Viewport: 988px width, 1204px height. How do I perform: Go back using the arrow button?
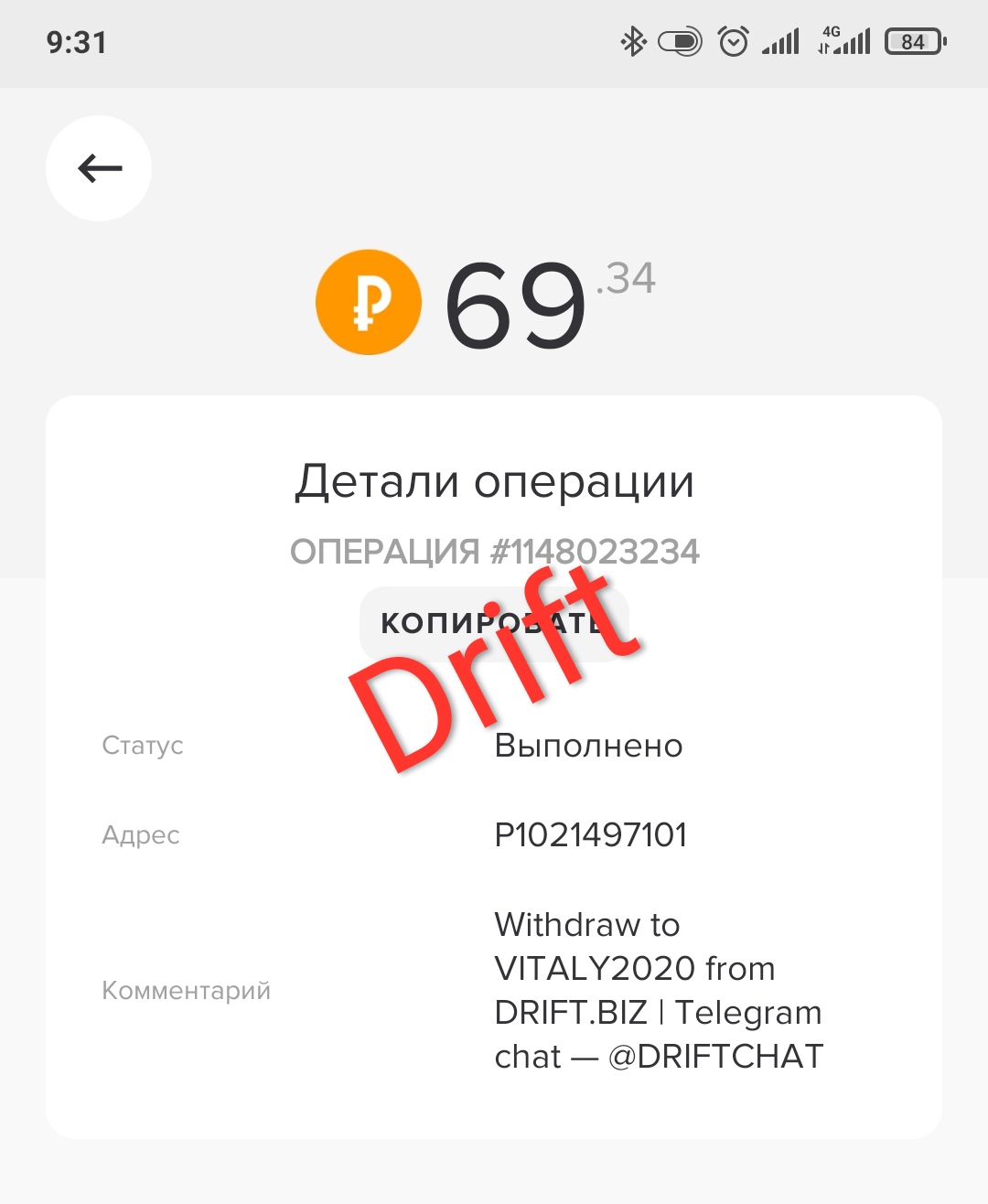click(x=99, y=168)
